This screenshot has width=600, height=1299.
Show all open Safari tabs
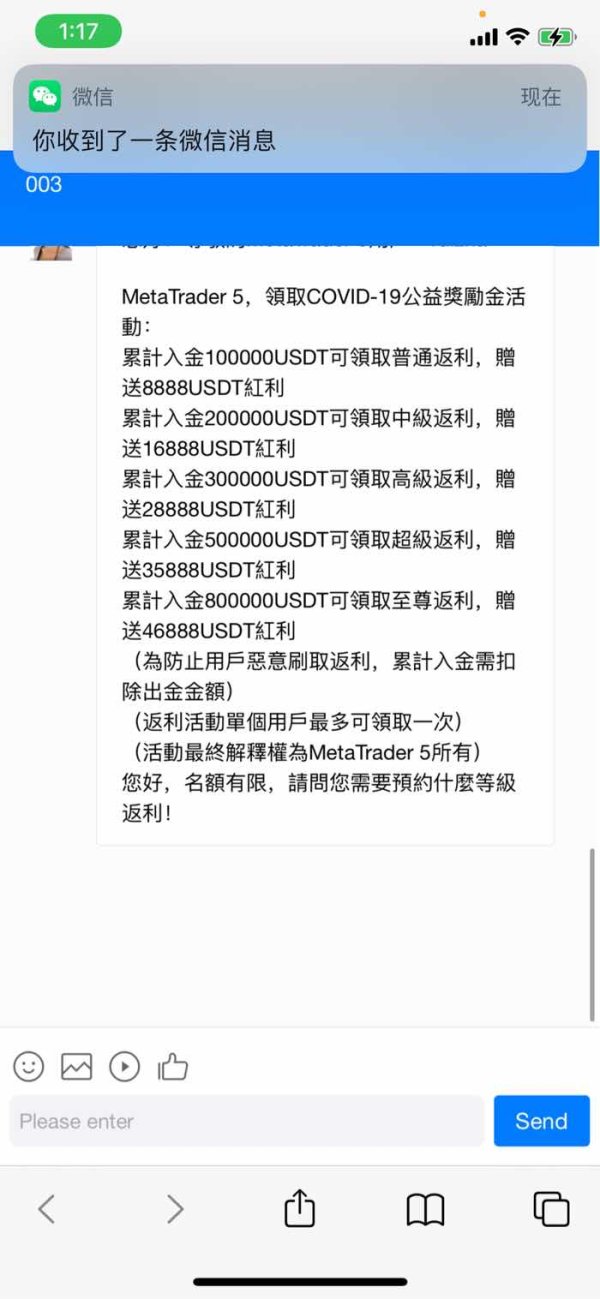[551, 1209]
